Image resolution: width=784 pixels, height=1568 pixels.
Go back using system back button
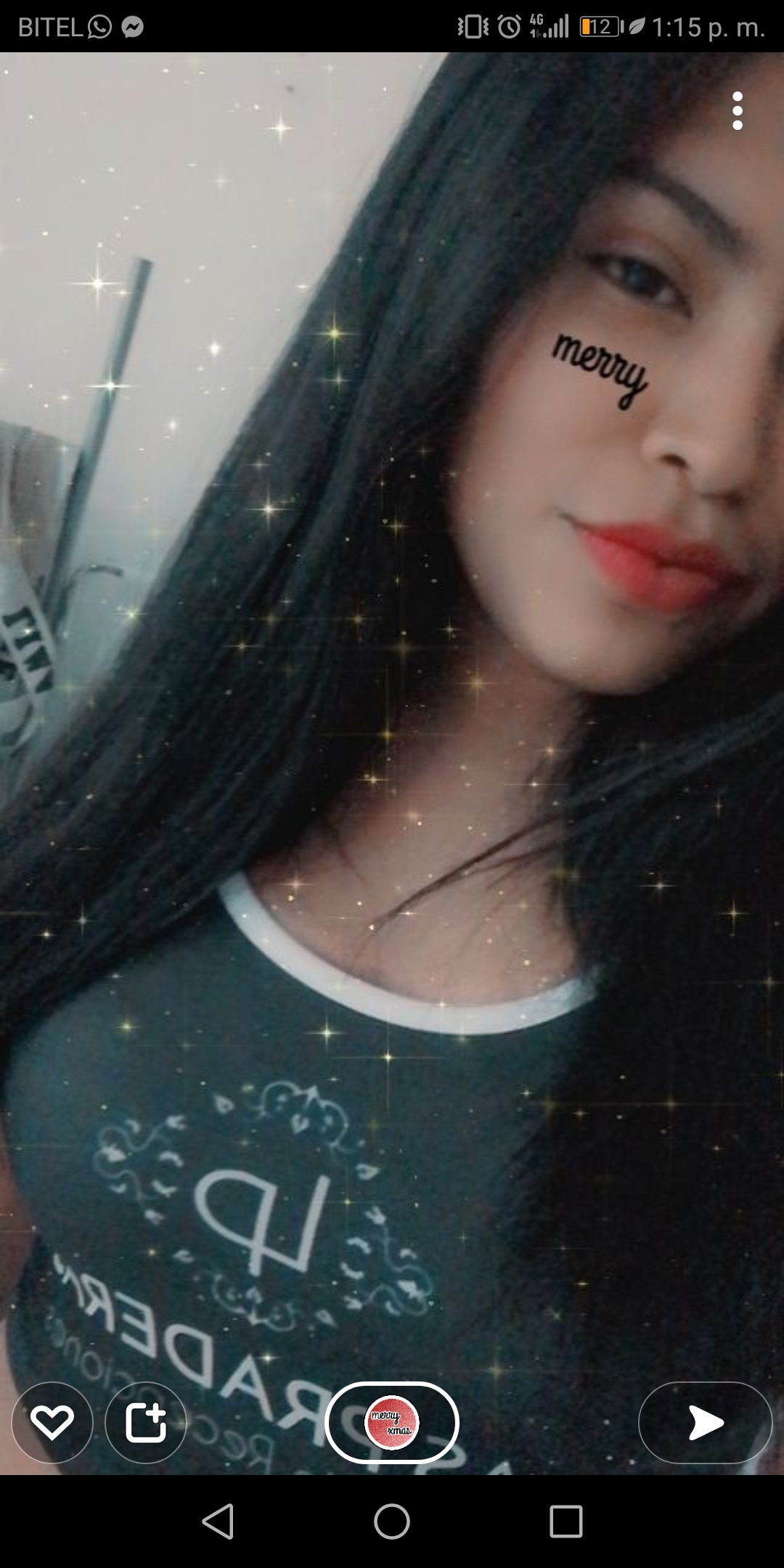(x=218, y=1521)
